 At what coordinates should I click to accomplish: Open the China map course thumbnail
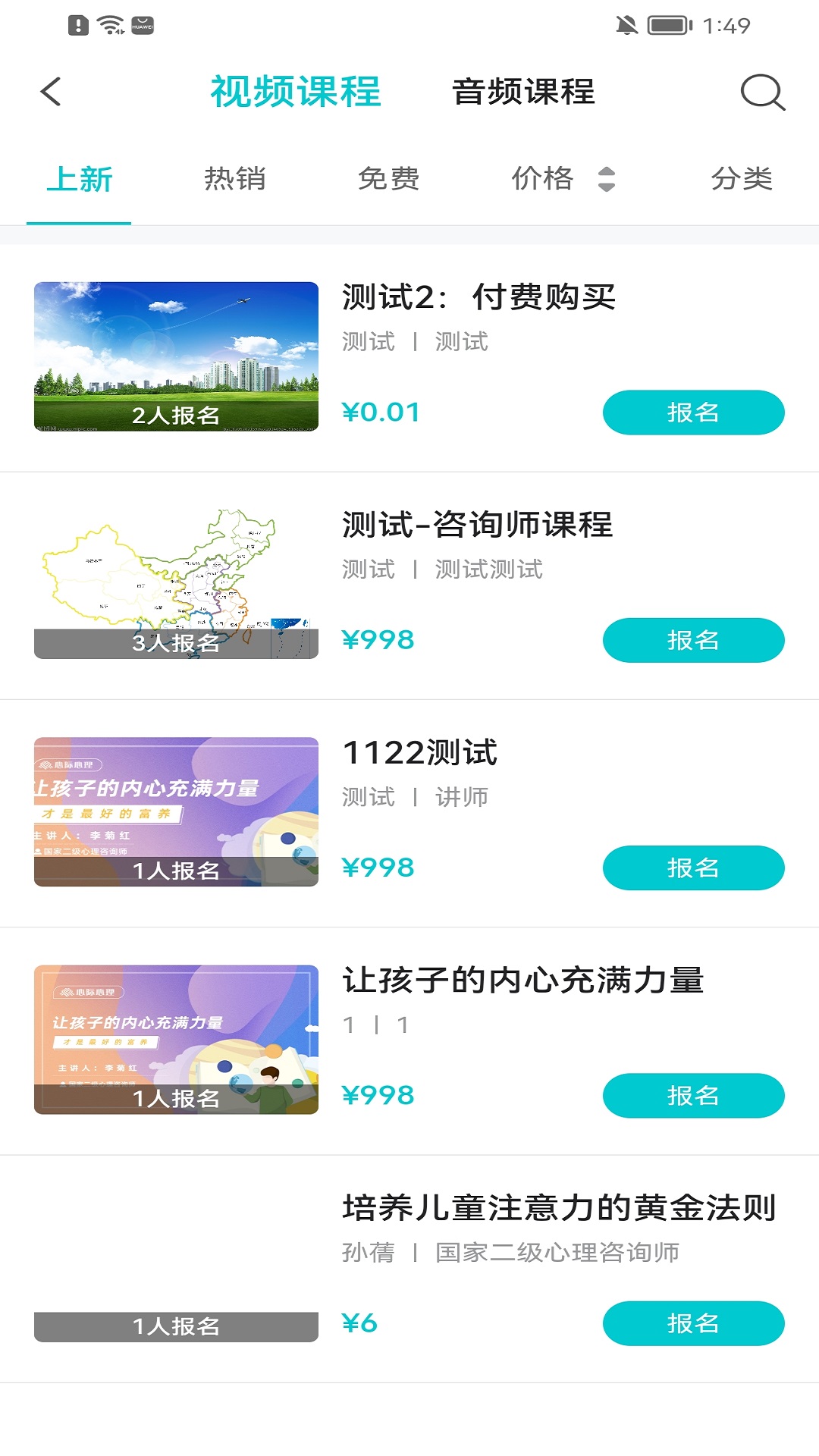(x=176, y=584)
